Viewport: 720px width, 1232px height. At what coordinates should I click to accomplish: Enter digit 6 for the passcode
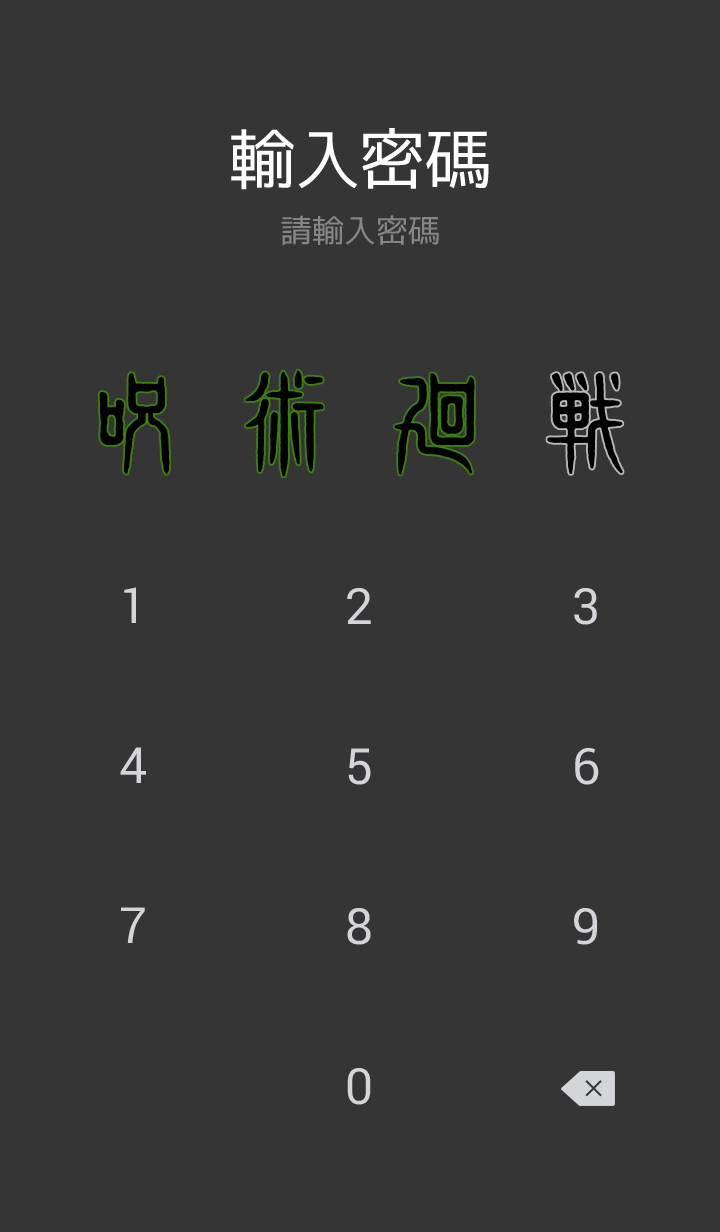[x=586, y=767]
